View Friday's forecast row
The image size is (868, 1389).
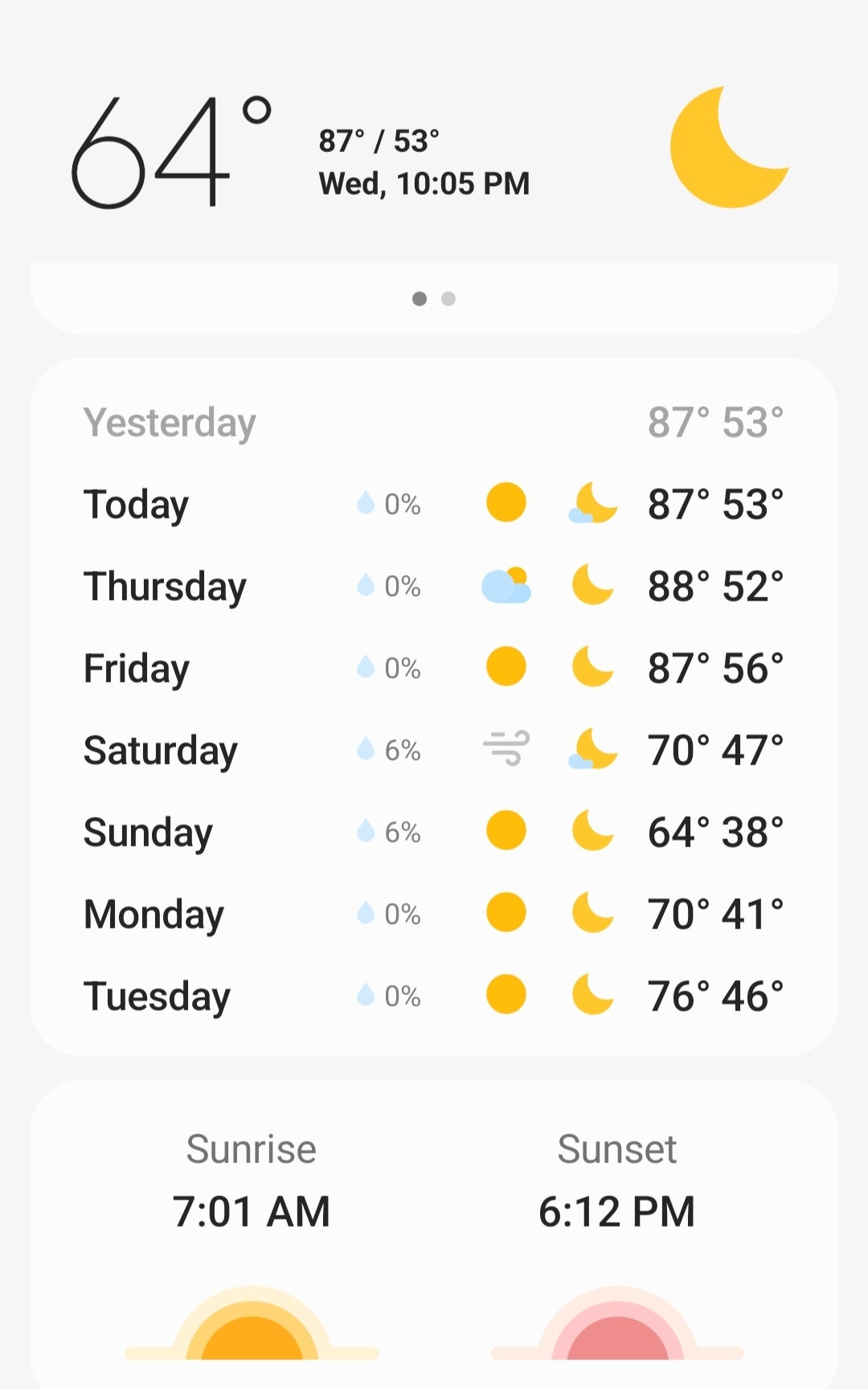click(434, 669)
